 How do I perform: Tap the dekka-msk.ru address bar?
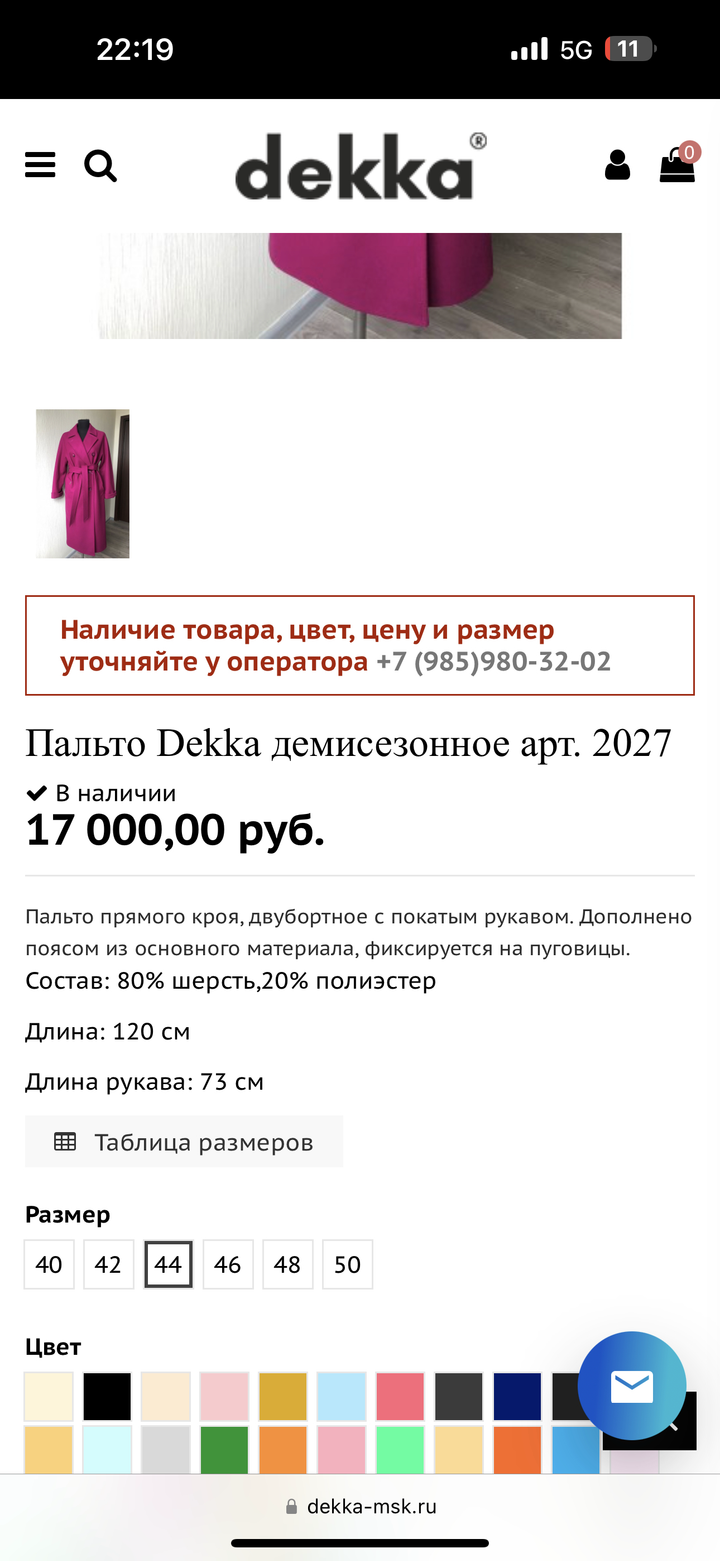pos(360,1507)
